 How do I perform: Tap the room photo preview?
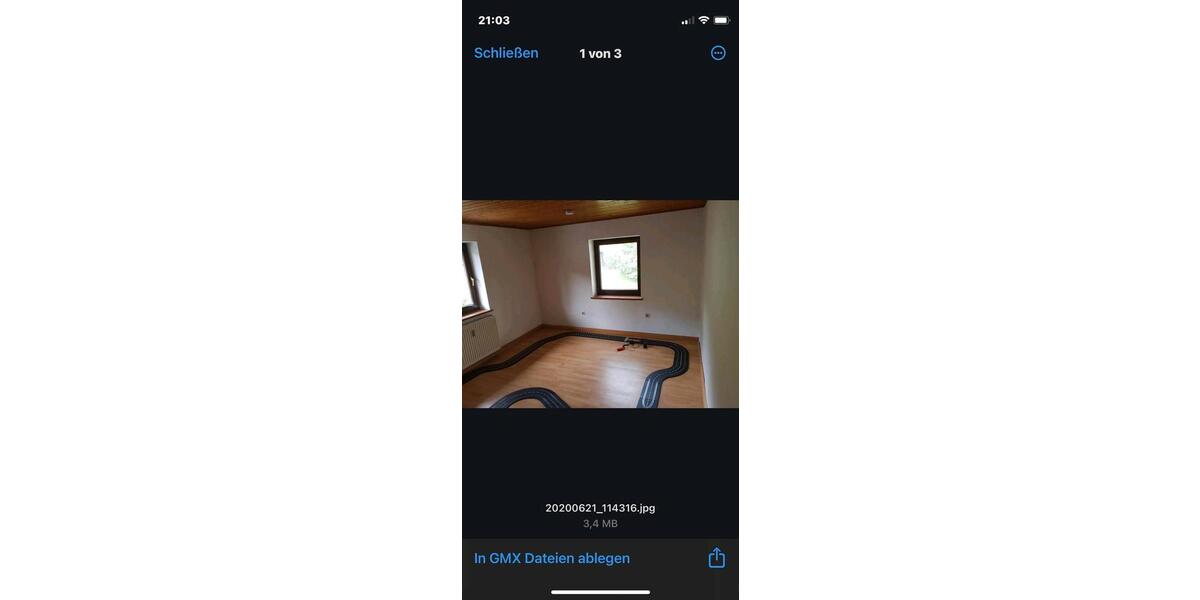point(600,304)
